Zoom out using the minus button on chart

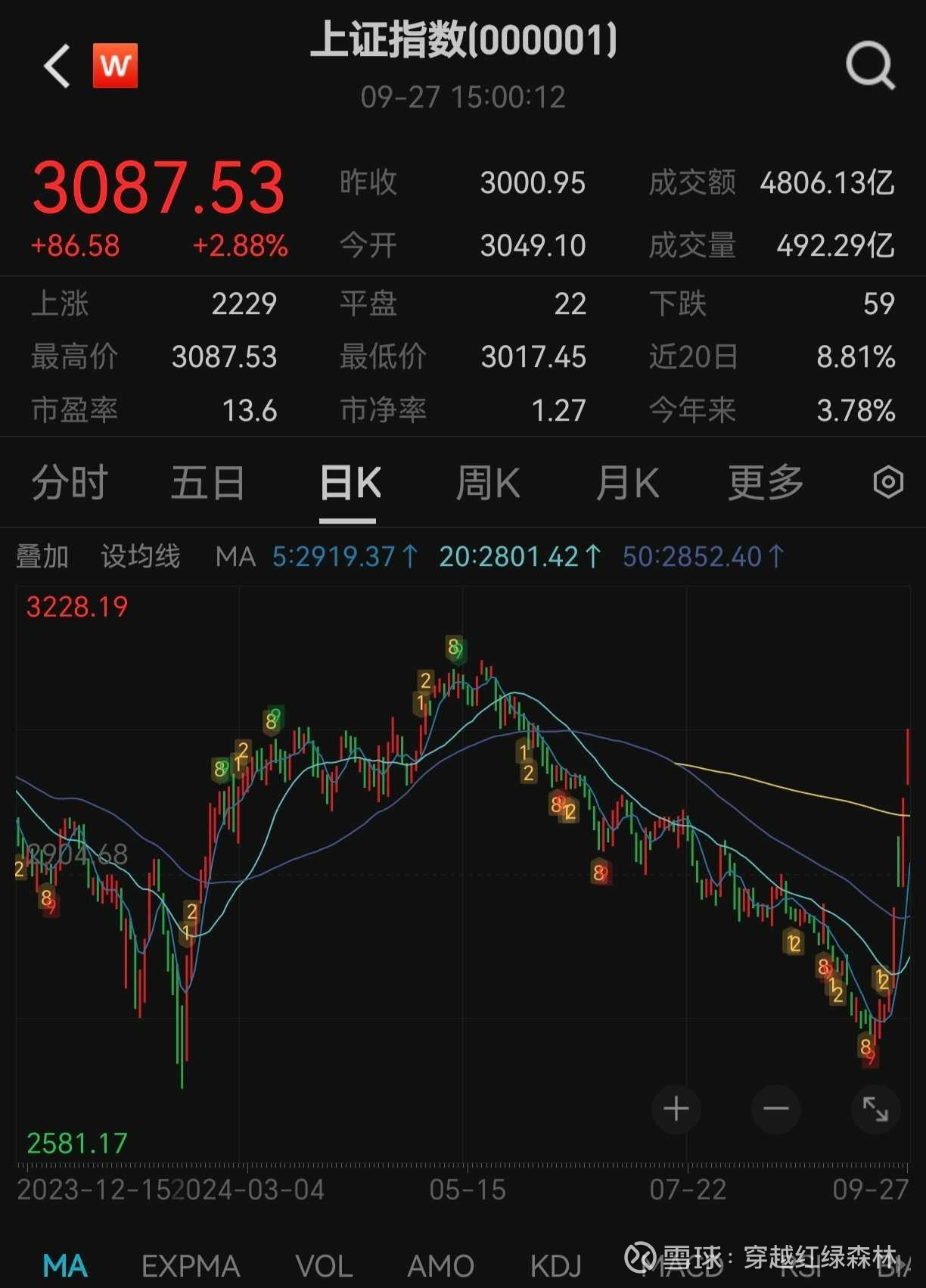tap(775, 1109)
